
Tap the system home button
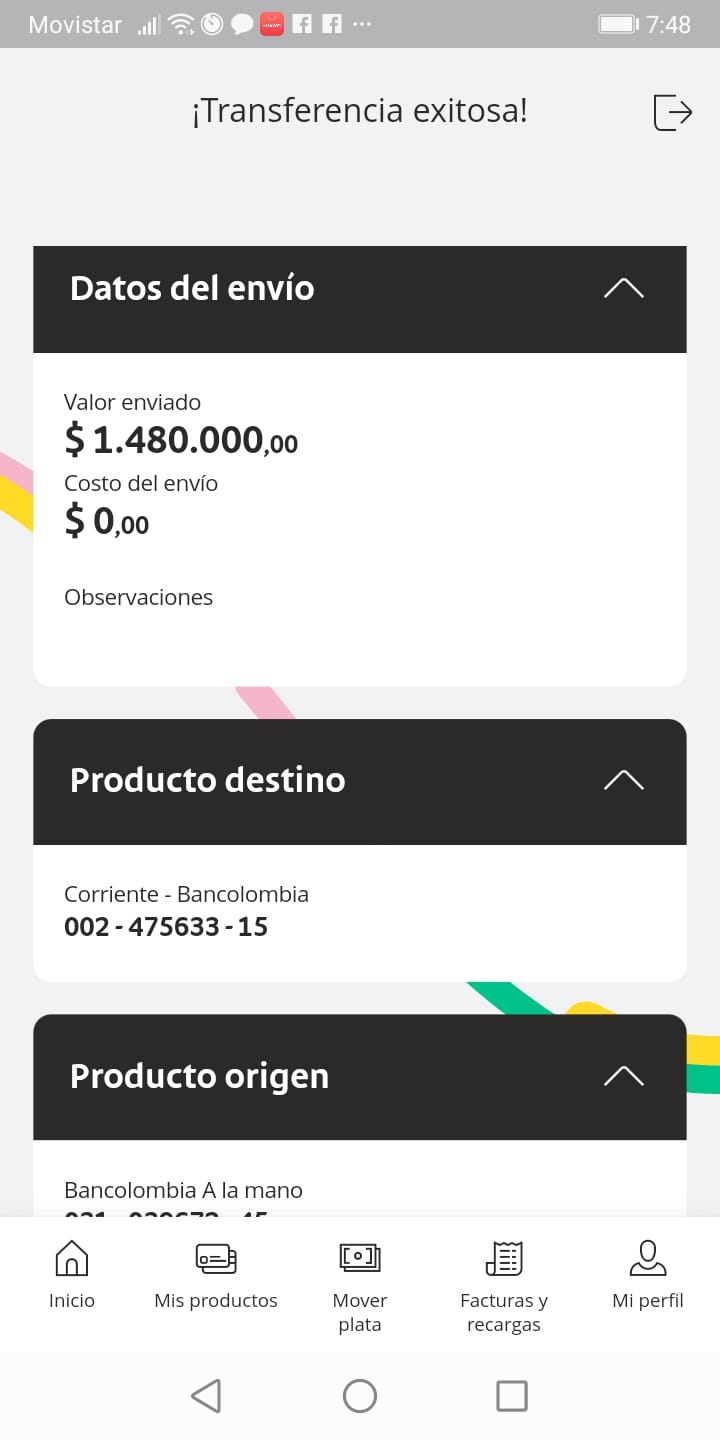pyautogui.click(x=360, y=1396)
